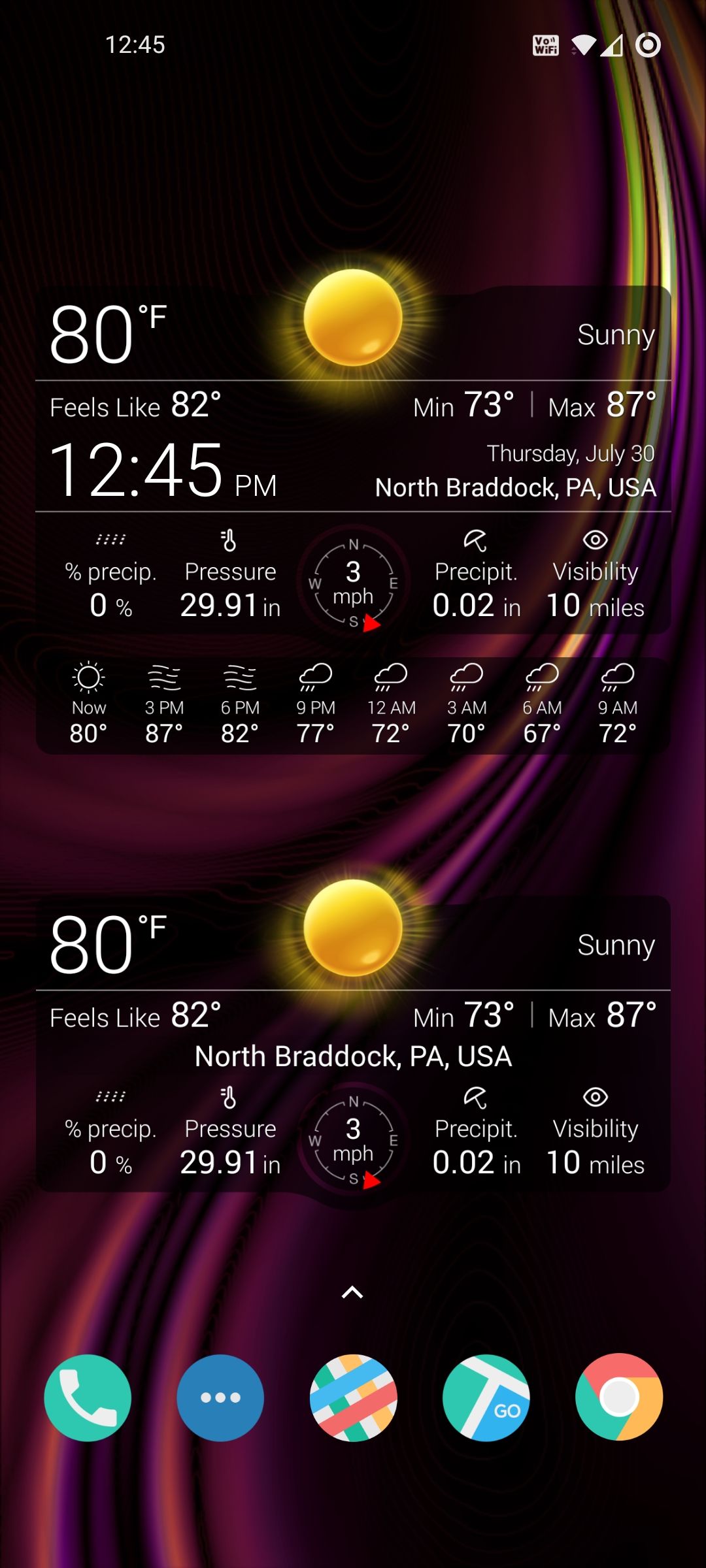Open North Braddock, PA, USA location
The width and height of the screenshot is (706, 1568).
516,487
